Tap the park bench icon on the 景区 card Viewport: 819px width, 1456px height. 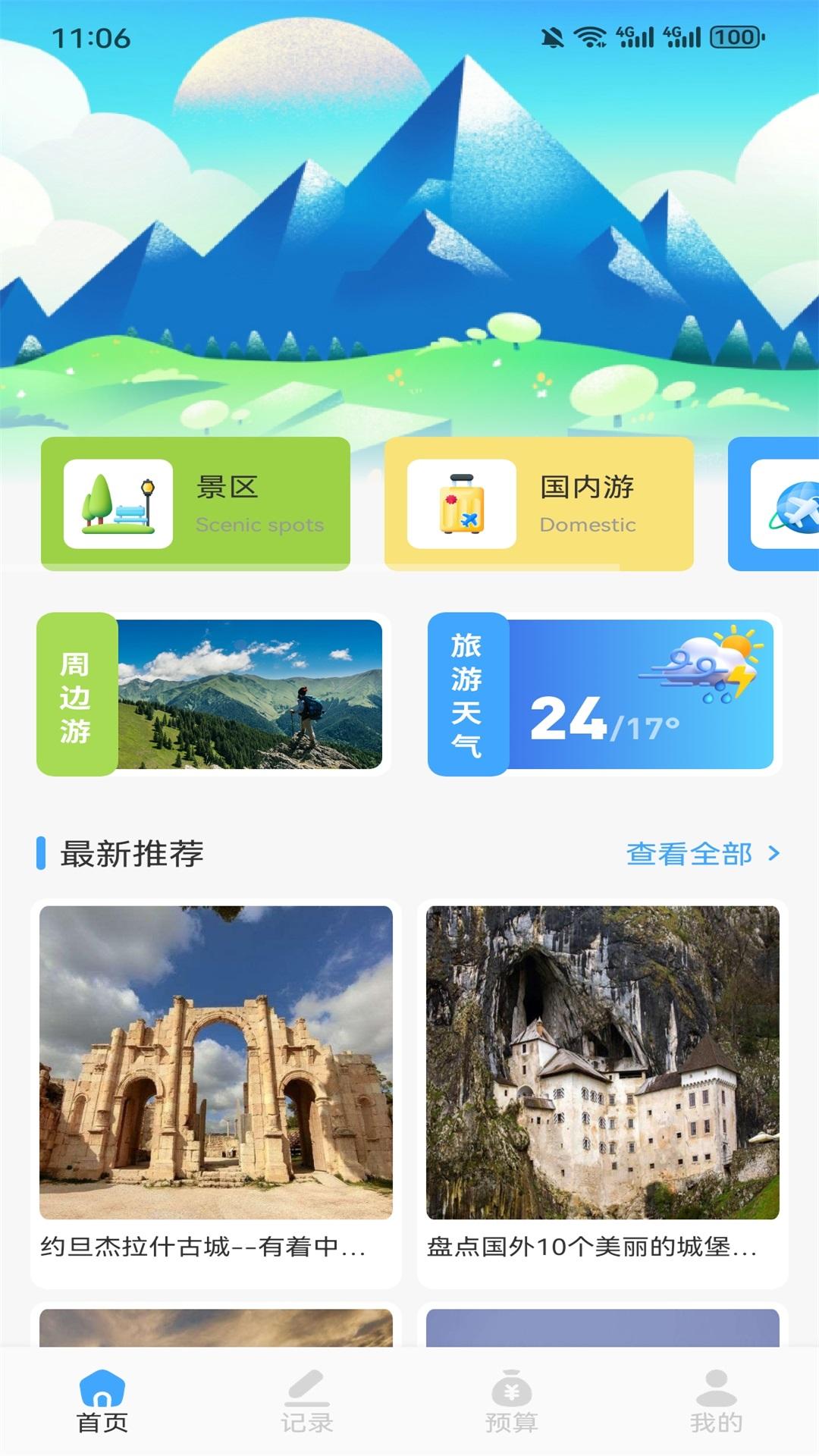click(118, 504)
